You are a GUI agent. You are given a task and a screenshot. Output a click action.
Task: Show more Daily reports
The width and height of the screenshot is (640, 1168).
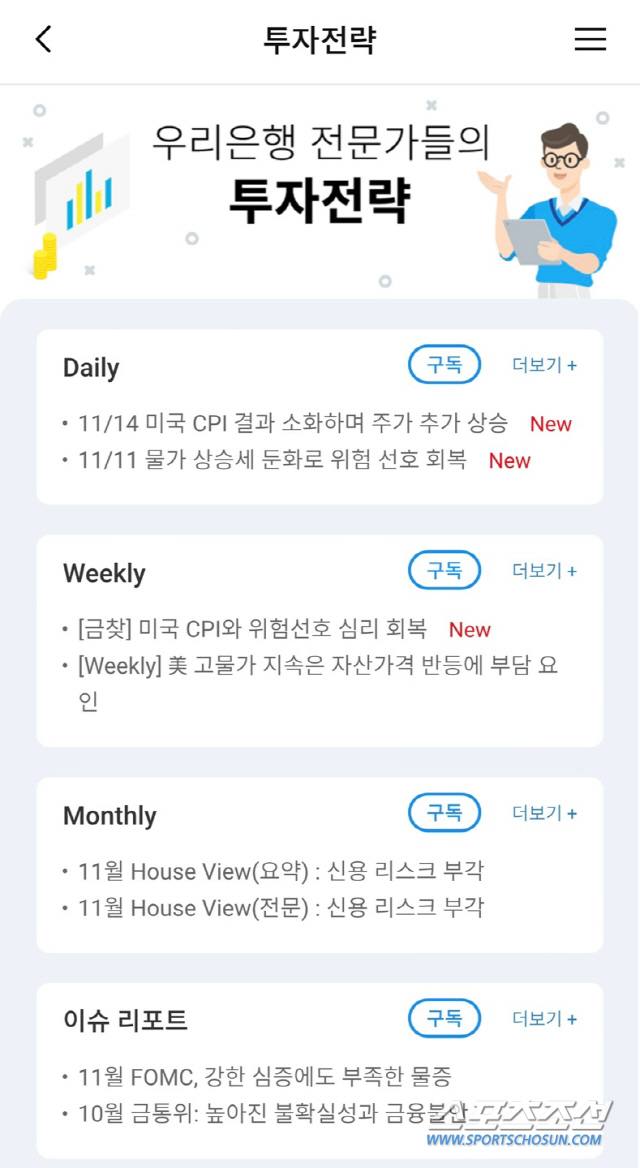[544, 366]
